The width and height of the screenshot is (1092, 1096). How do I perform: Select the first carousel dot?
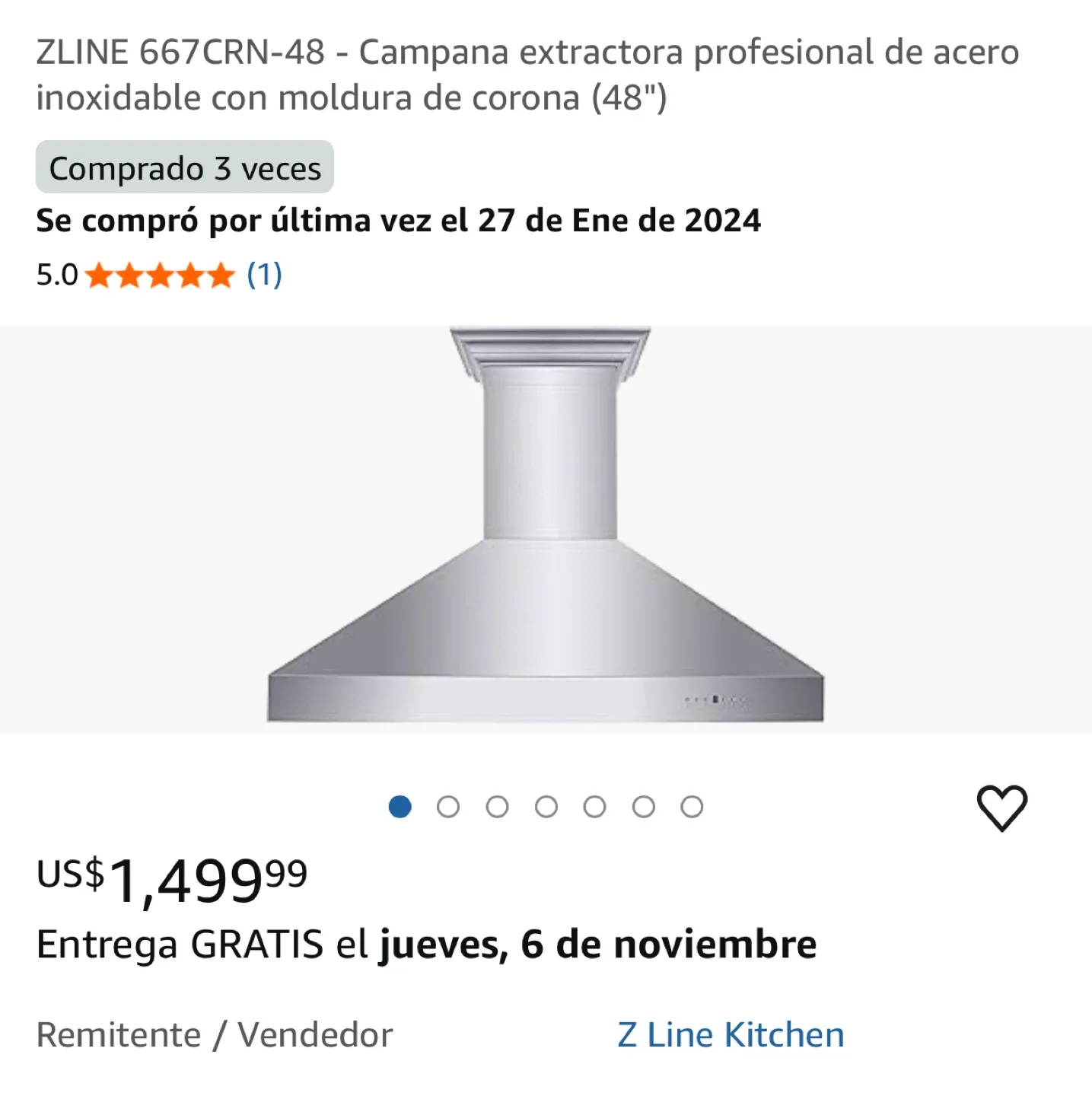(400, 807)
